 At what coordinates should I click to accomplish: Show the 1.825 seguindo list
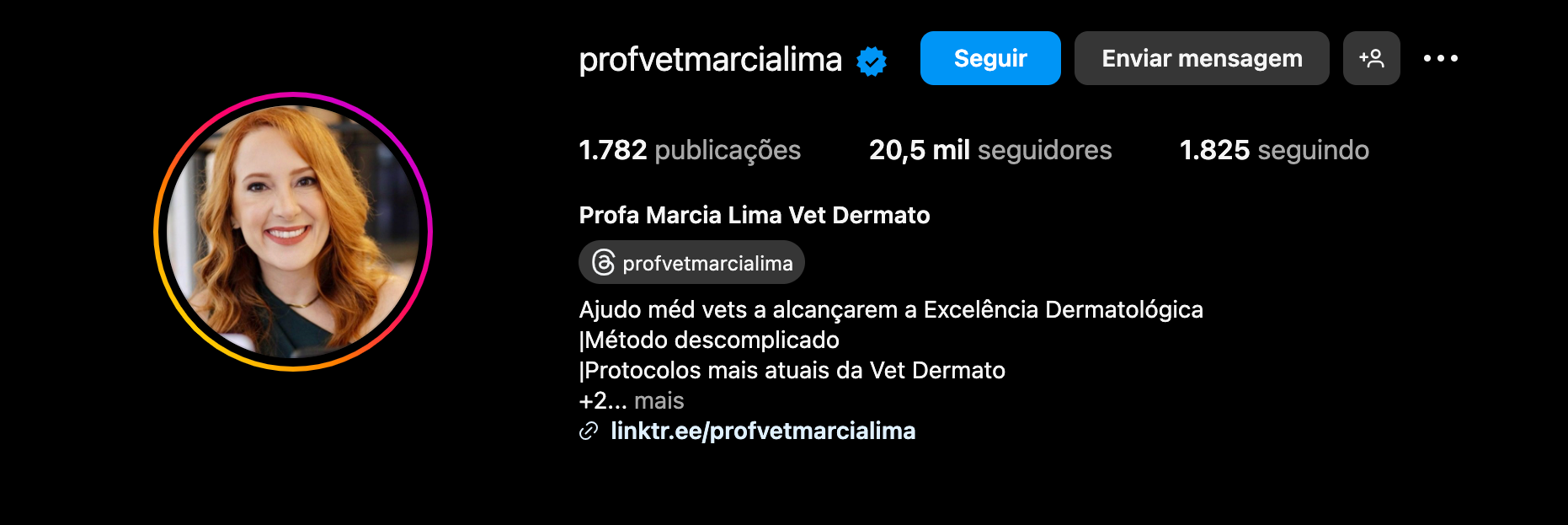click(1273, 150)
